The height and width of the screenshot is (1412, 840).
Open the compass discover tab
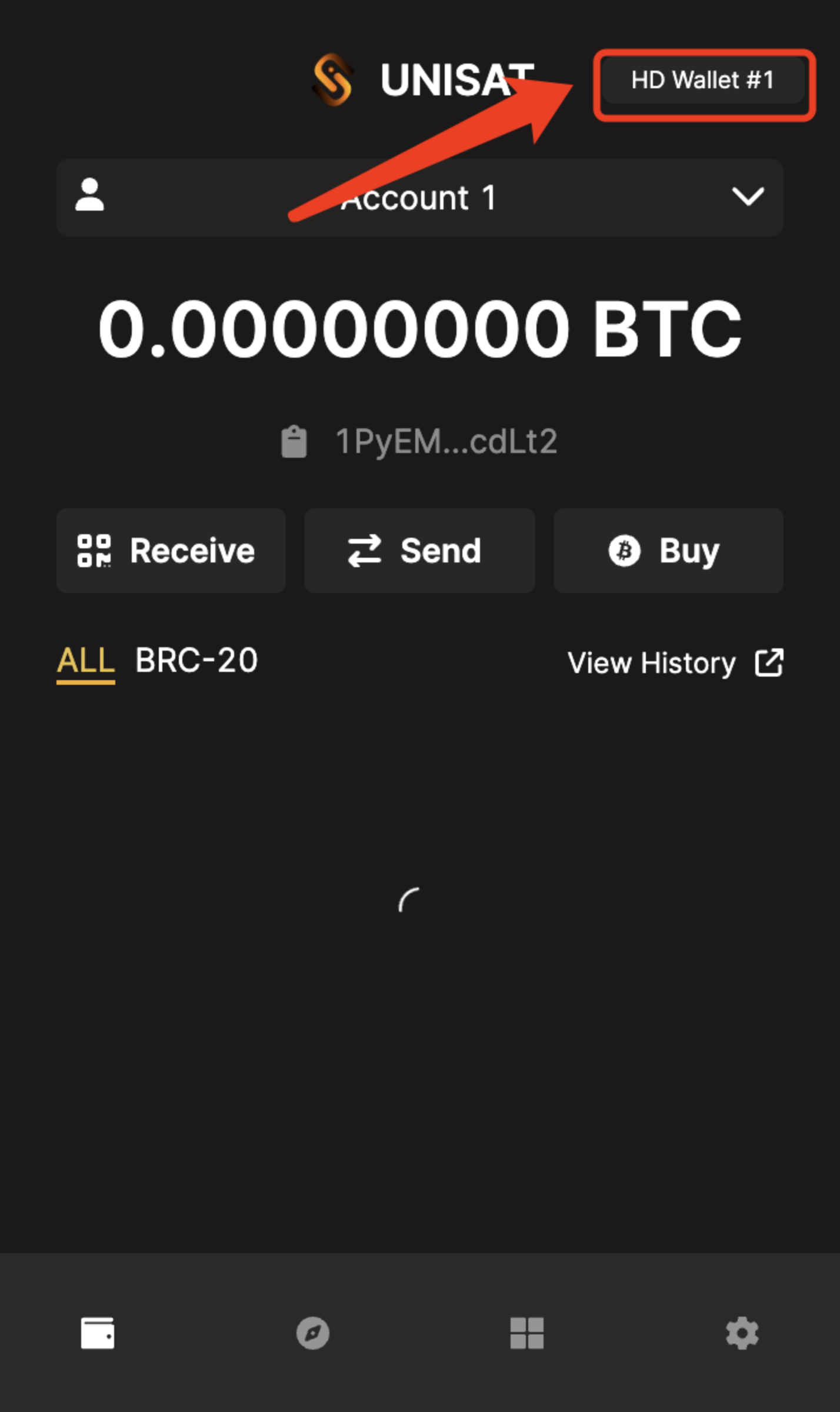[x=312, y=1333]
